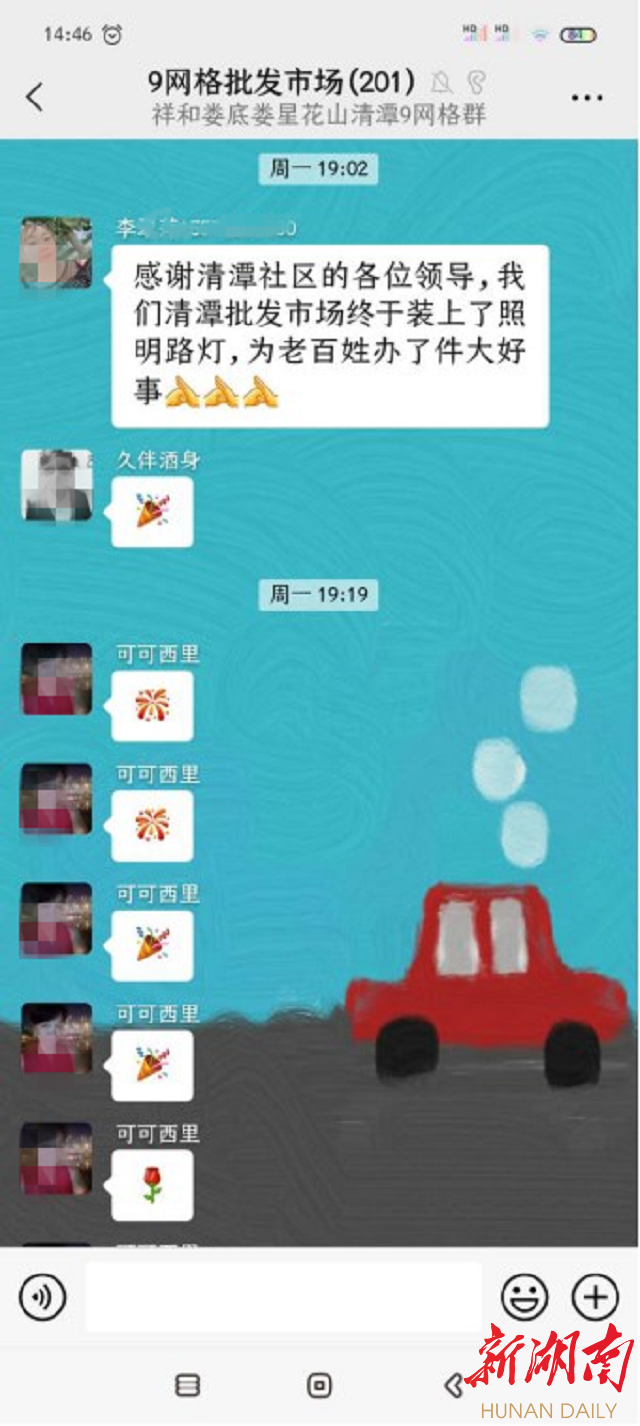Open the system recent apps menu
This screenshot has height=1426, width=640.
(x=187, y=1385)
